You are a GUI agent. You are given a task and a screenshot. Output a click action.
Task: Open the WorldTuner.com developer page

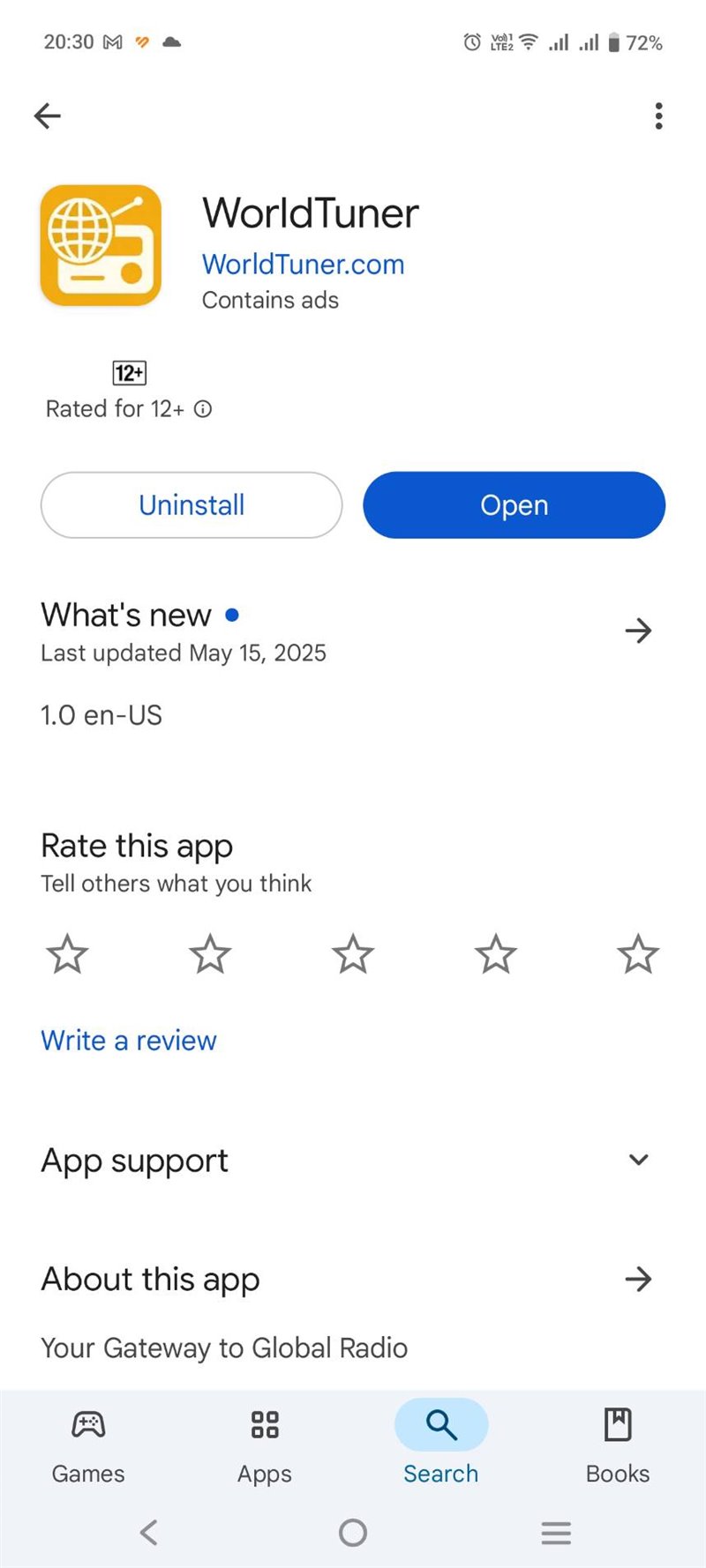(303, 264)
